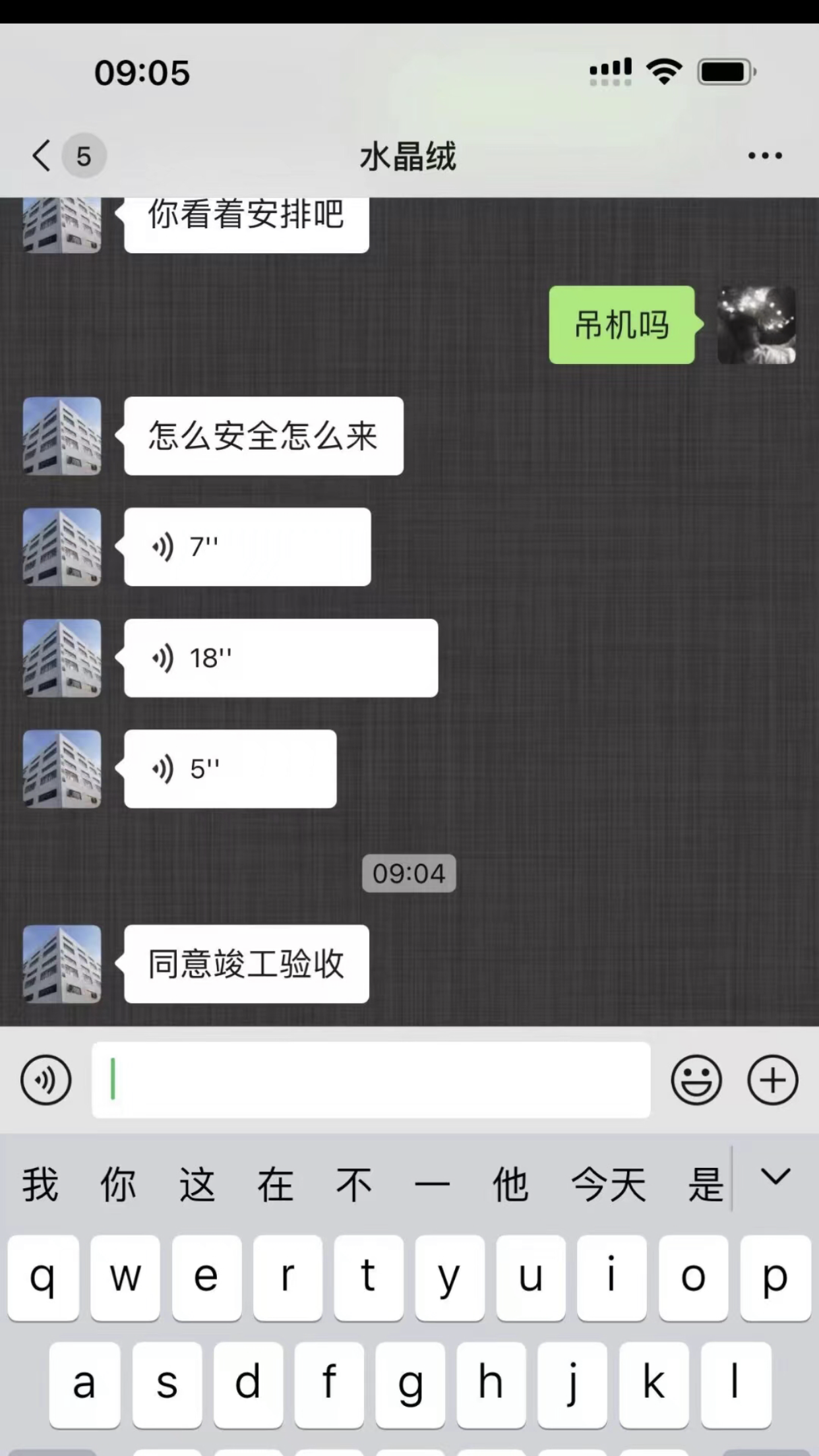Focus the message text field

(371, 1079)
